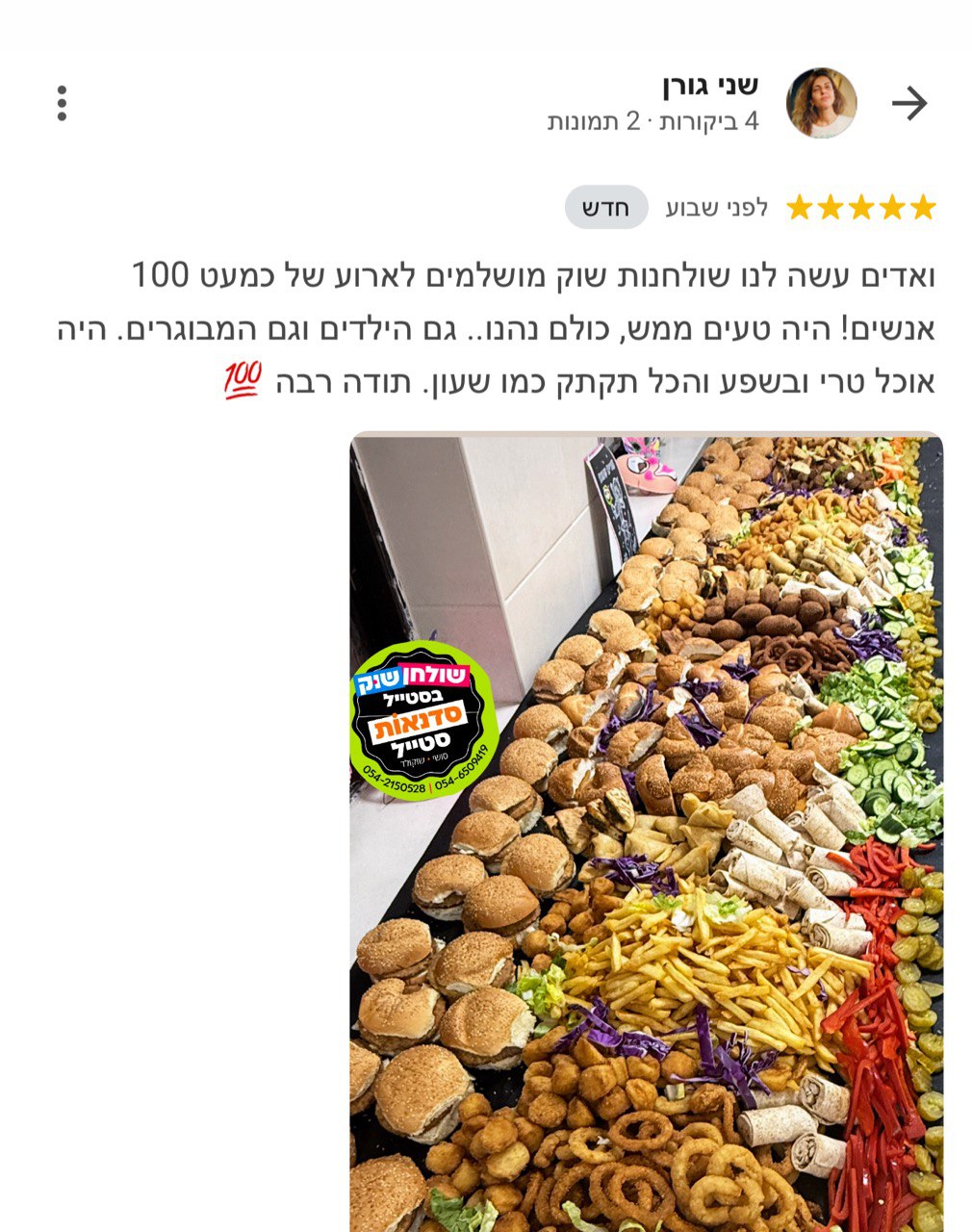972x1232 pixels.
Task: Go back using the arrow icon
Action: click(908, 103)
